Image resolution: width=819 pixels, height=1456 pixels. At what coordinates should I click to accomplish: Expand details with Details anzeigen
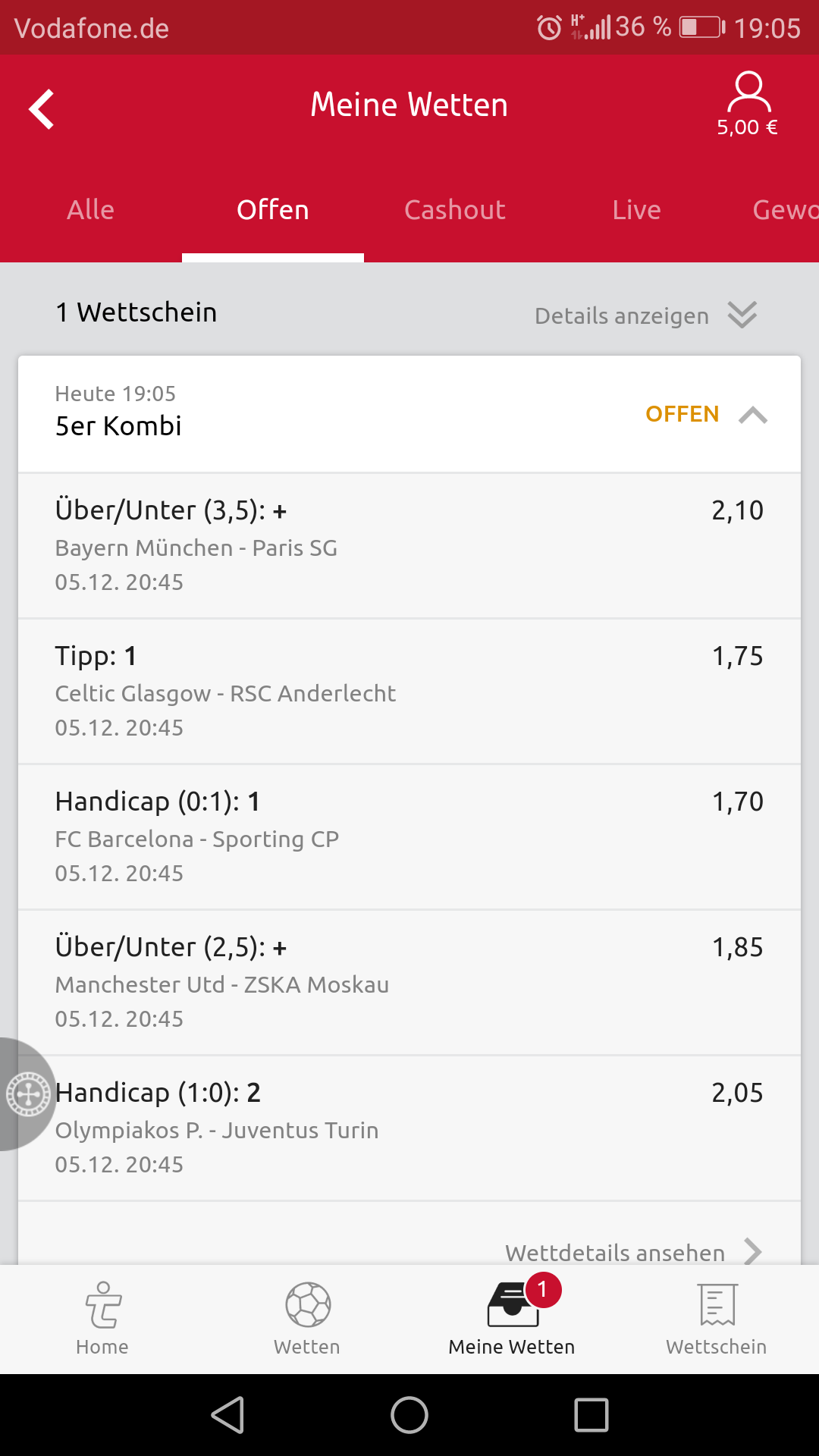645,315
